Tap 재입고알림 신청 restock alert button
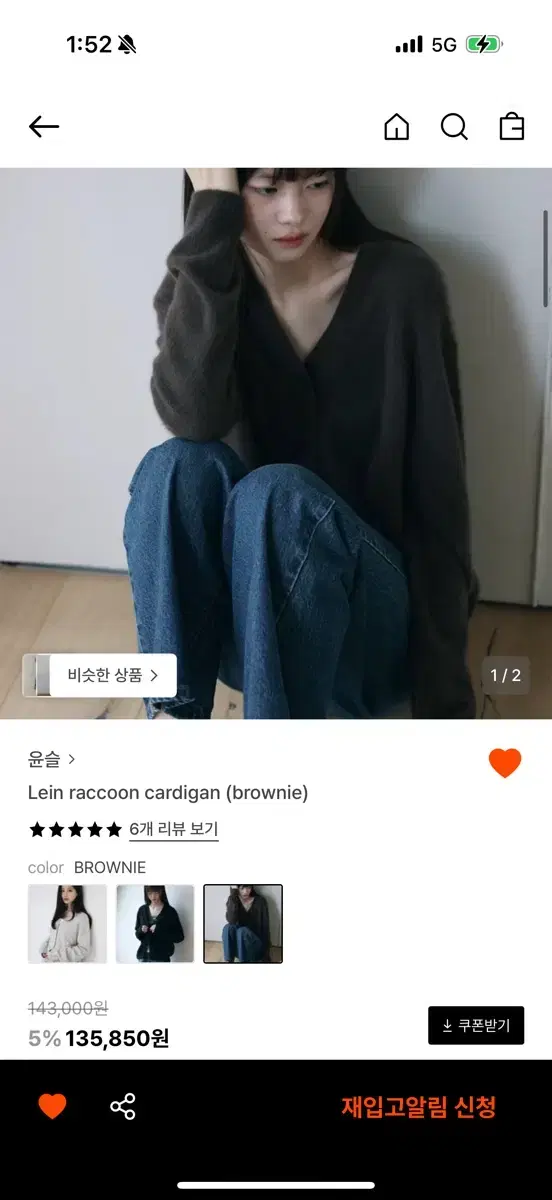Screen dimensions: 552x1200 pos(419,1107)
